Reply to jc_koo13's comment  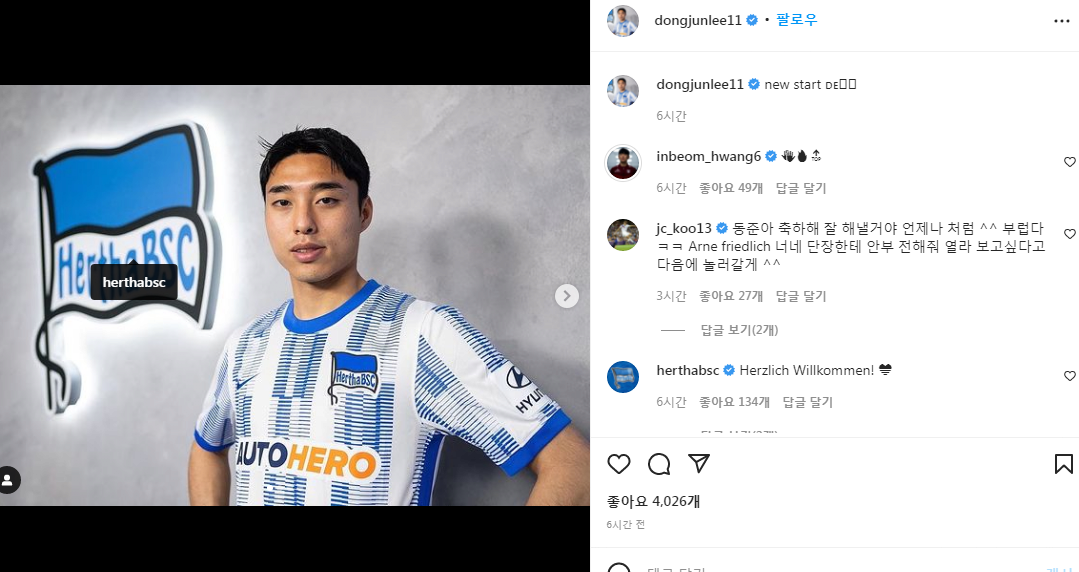801,296
